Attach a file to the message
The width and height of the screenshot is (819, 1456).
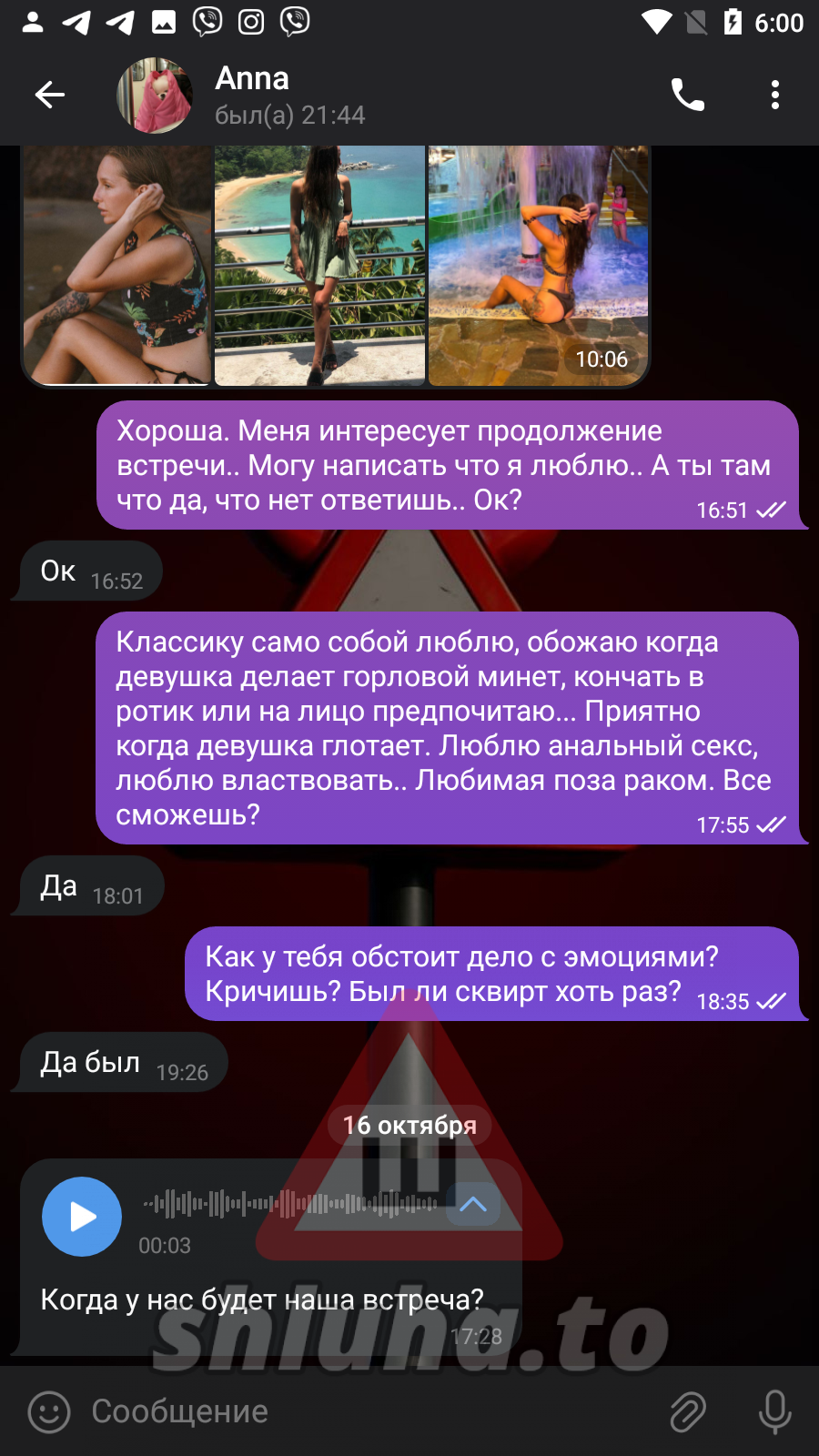[688, 1412]
